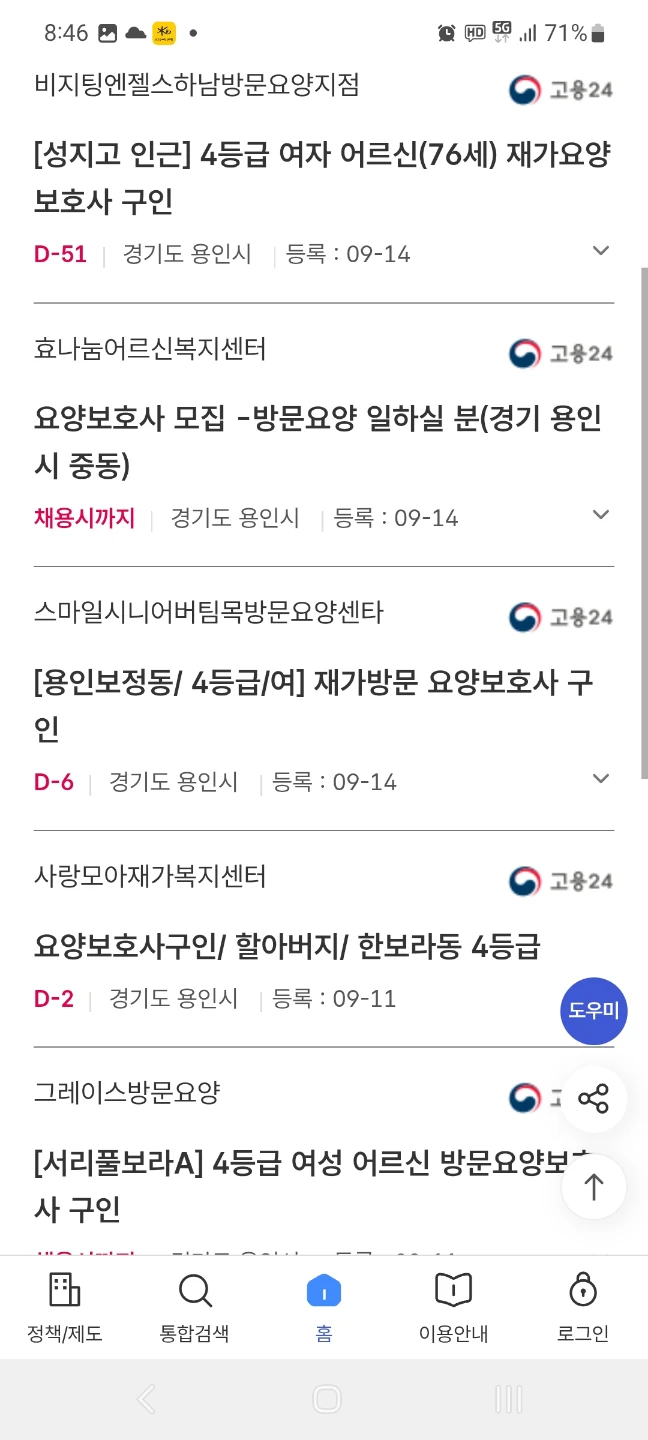The width and height of the screenshot is (648, 1440).
Task: Go to the 홈 tab
Action: (324, 1308)
